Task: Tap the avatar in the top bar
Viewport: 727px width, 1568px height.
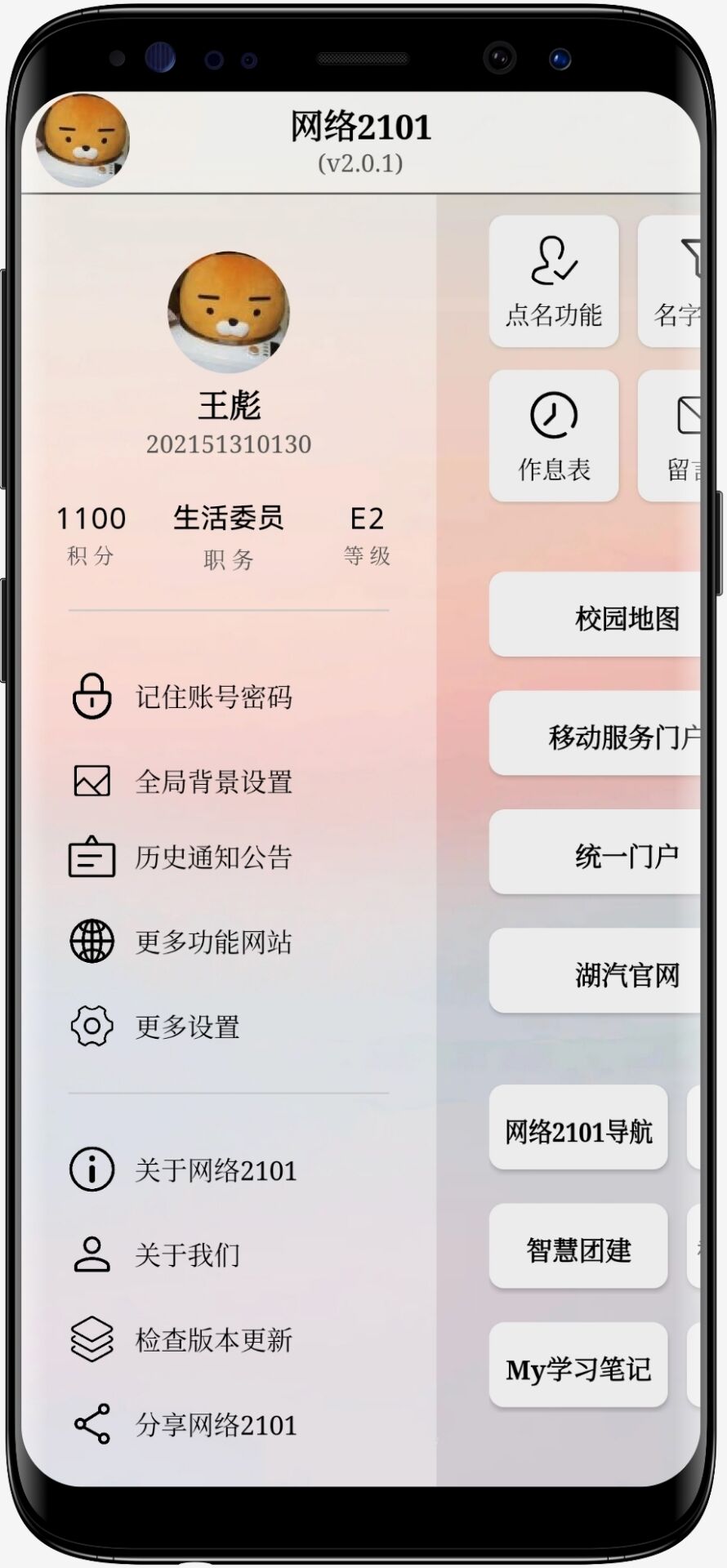Action: pos(83,140)
